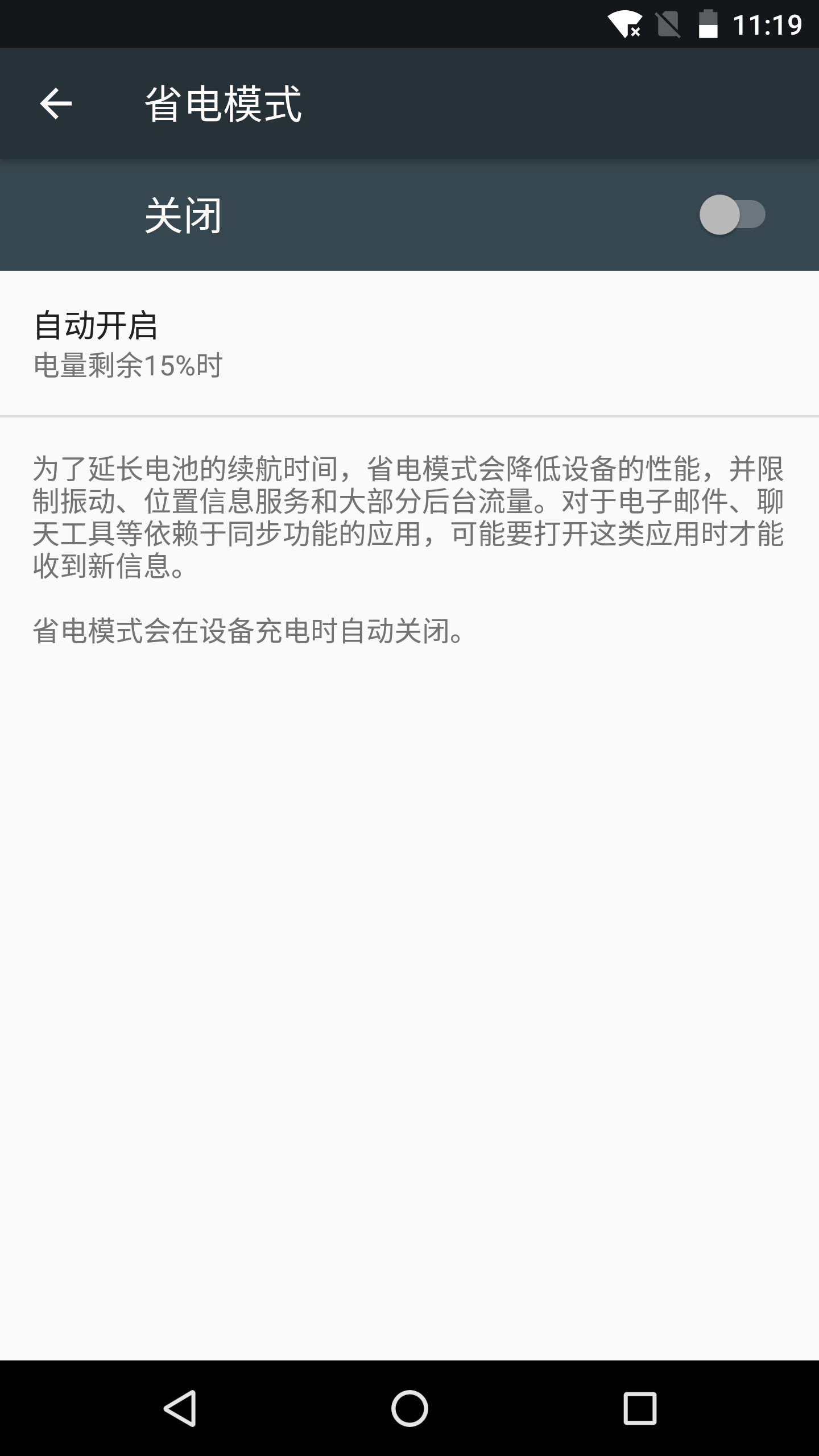Open recent apps overview
The image size is (819, 1456).
click(x=640, y=1408)
